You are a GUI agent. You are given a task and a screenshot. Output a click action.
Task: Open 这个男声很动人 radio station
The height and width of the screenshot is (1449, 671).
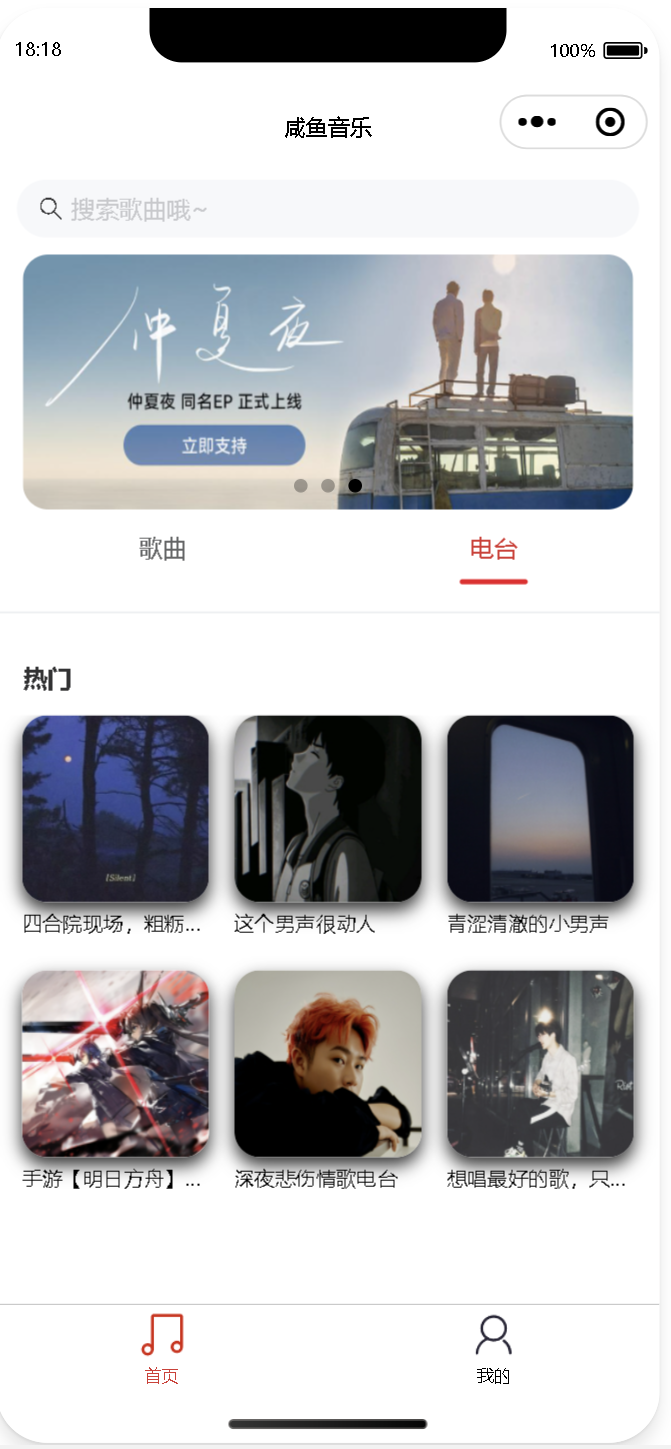pos(328,825)
